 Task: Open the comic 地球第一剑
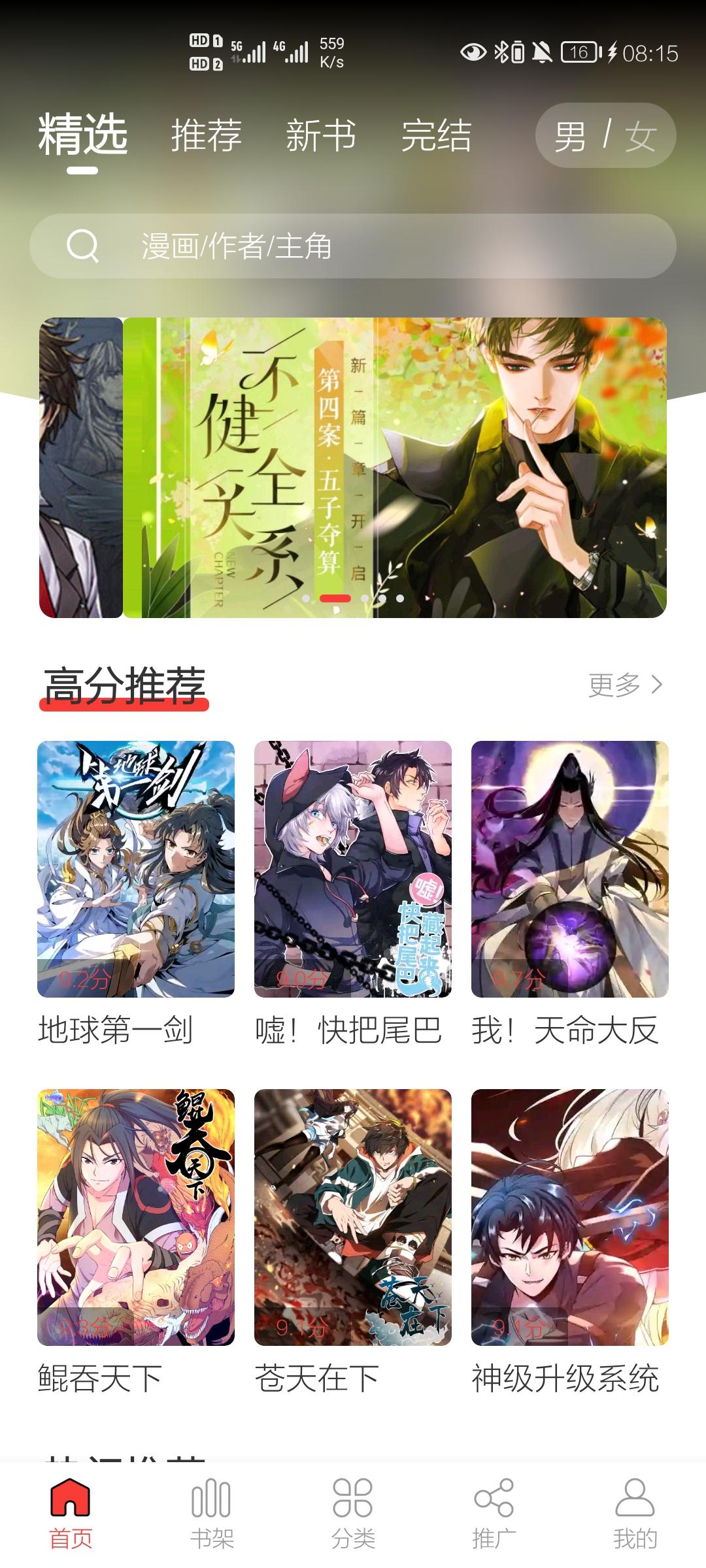(136, 869)
